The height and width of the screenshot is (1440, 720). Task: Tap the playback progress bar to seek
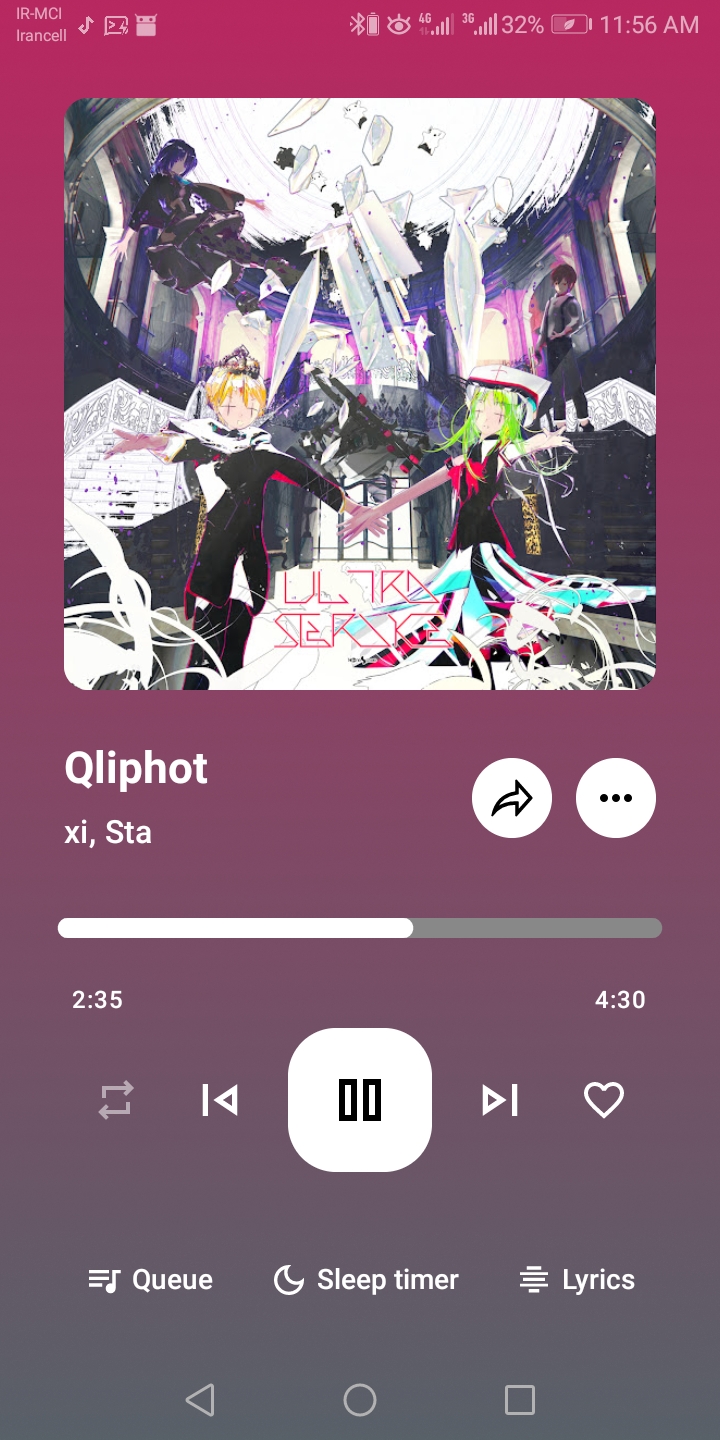[x=360, y=928]
